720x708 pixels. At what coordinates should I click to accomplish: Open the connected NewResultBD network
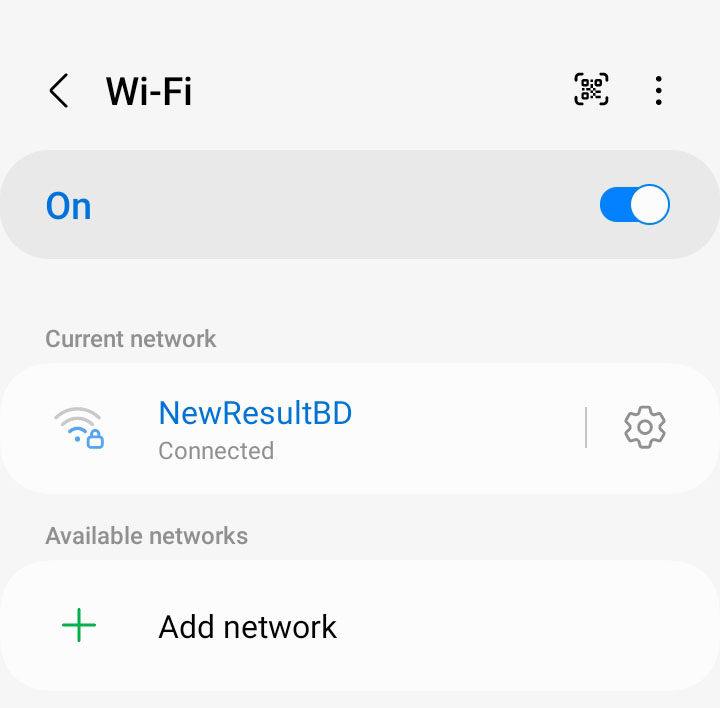294,428
